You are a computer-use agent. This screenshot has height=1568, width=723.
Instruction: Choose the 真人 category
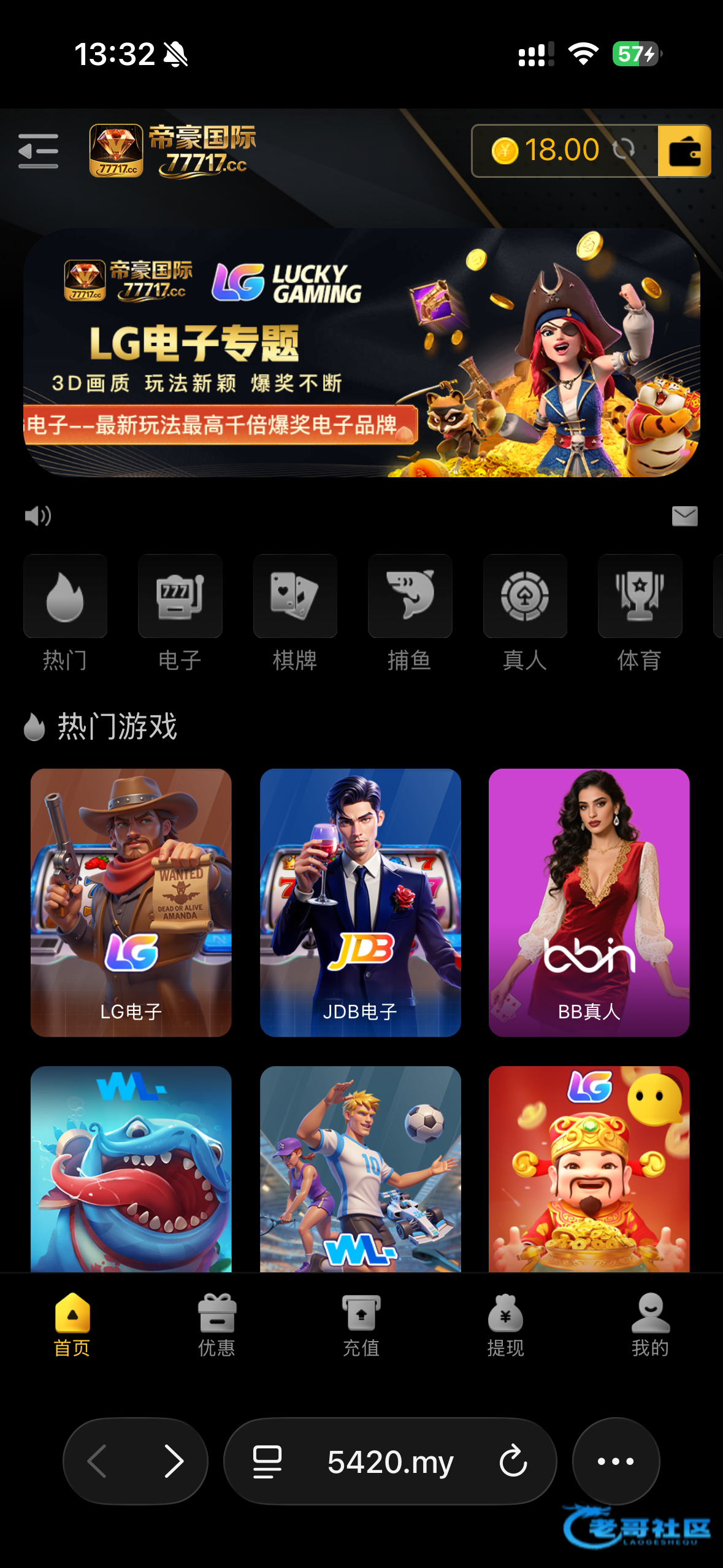click(x=525, y=613)
